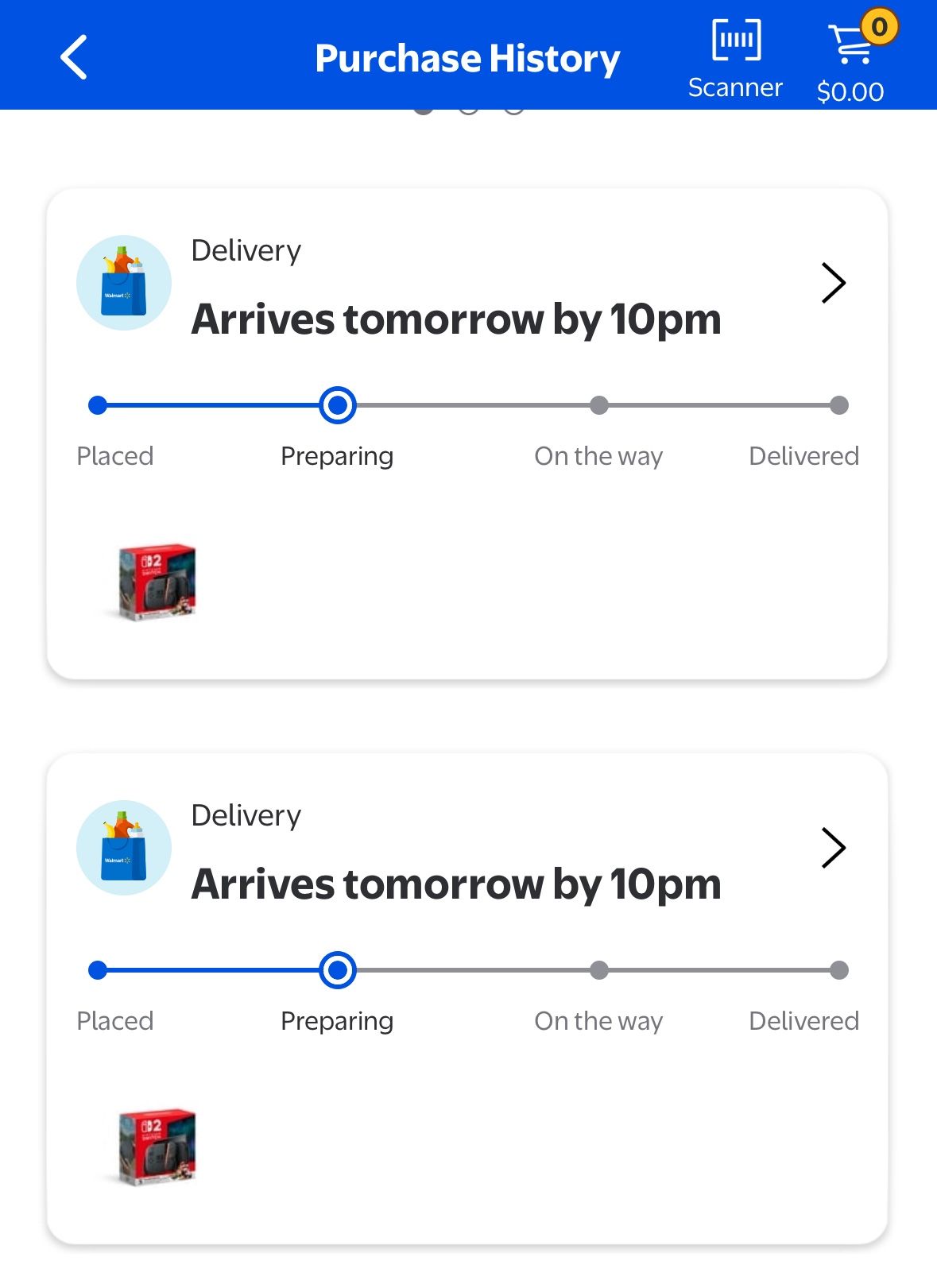Open the first delivery order card
937x1288 pixels.
[x=833, y=283]
